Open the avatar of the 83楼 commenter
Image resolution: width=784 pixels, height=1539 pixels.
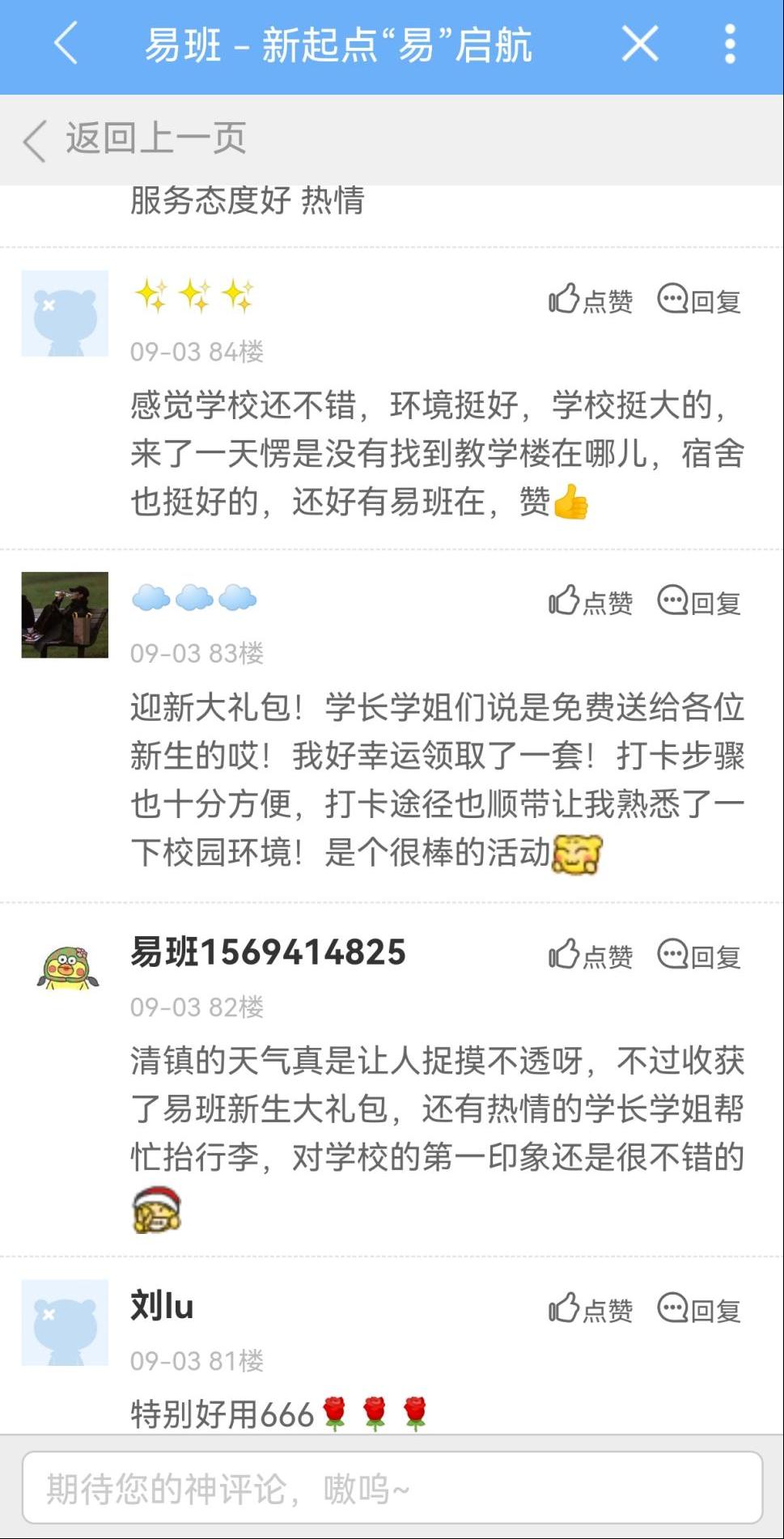[65, 615]
